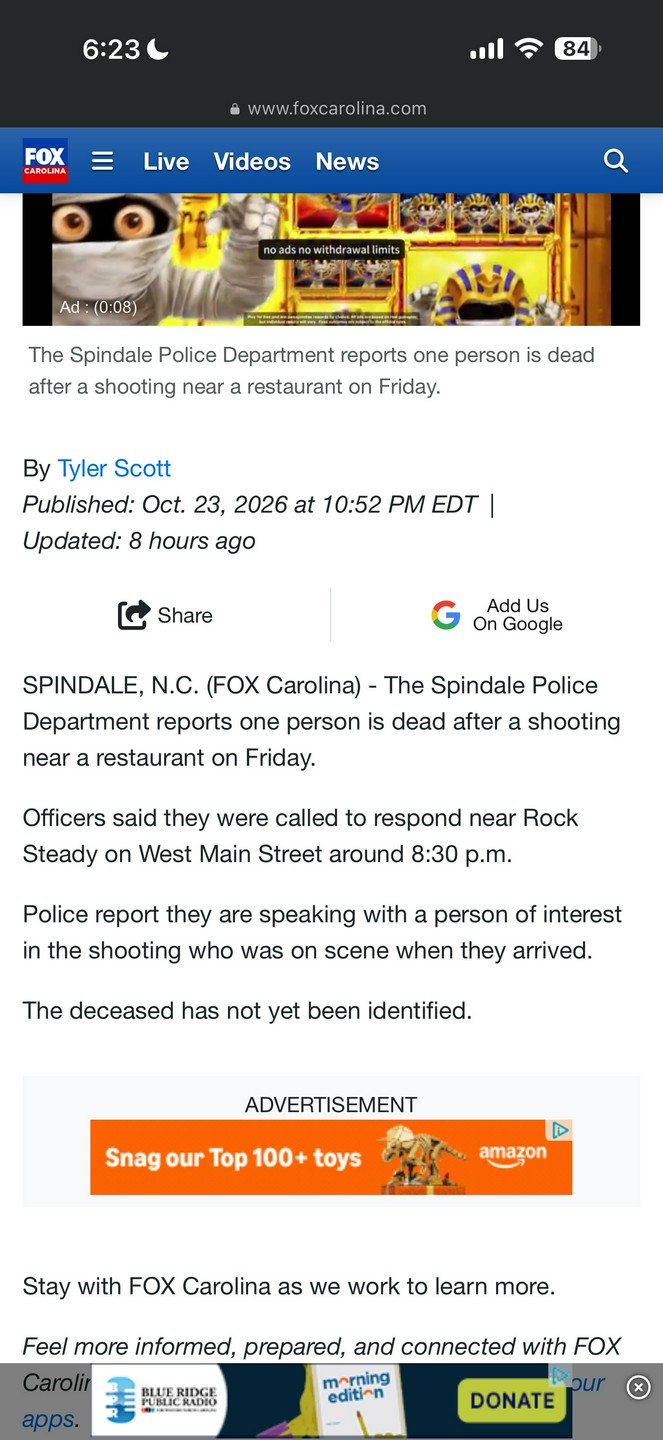Dismiss the bottom banner ad
Image resolution: width=663 pixels, height=1440 pixels.
pos(638,1387)
